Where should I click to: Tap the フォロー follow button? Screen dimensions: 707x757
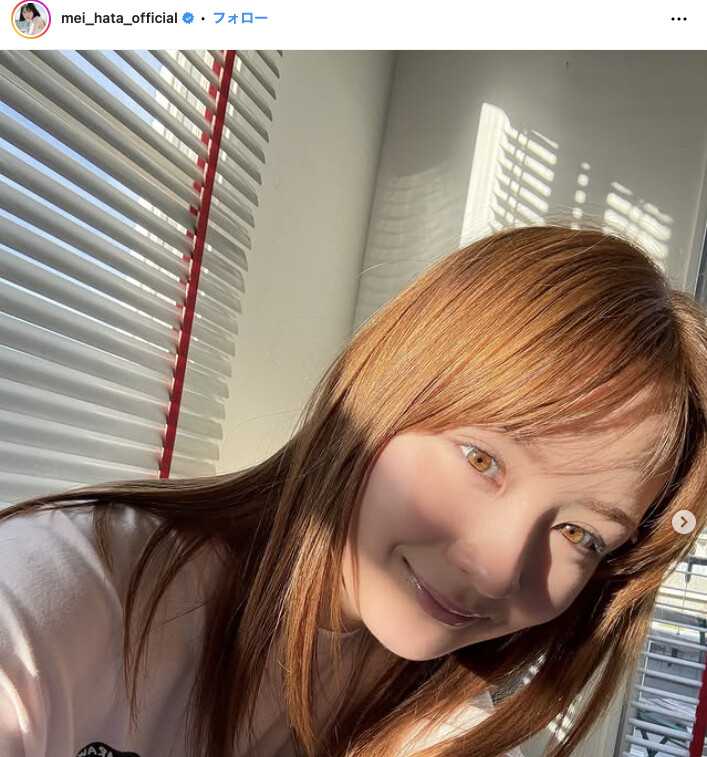[240, 19]
